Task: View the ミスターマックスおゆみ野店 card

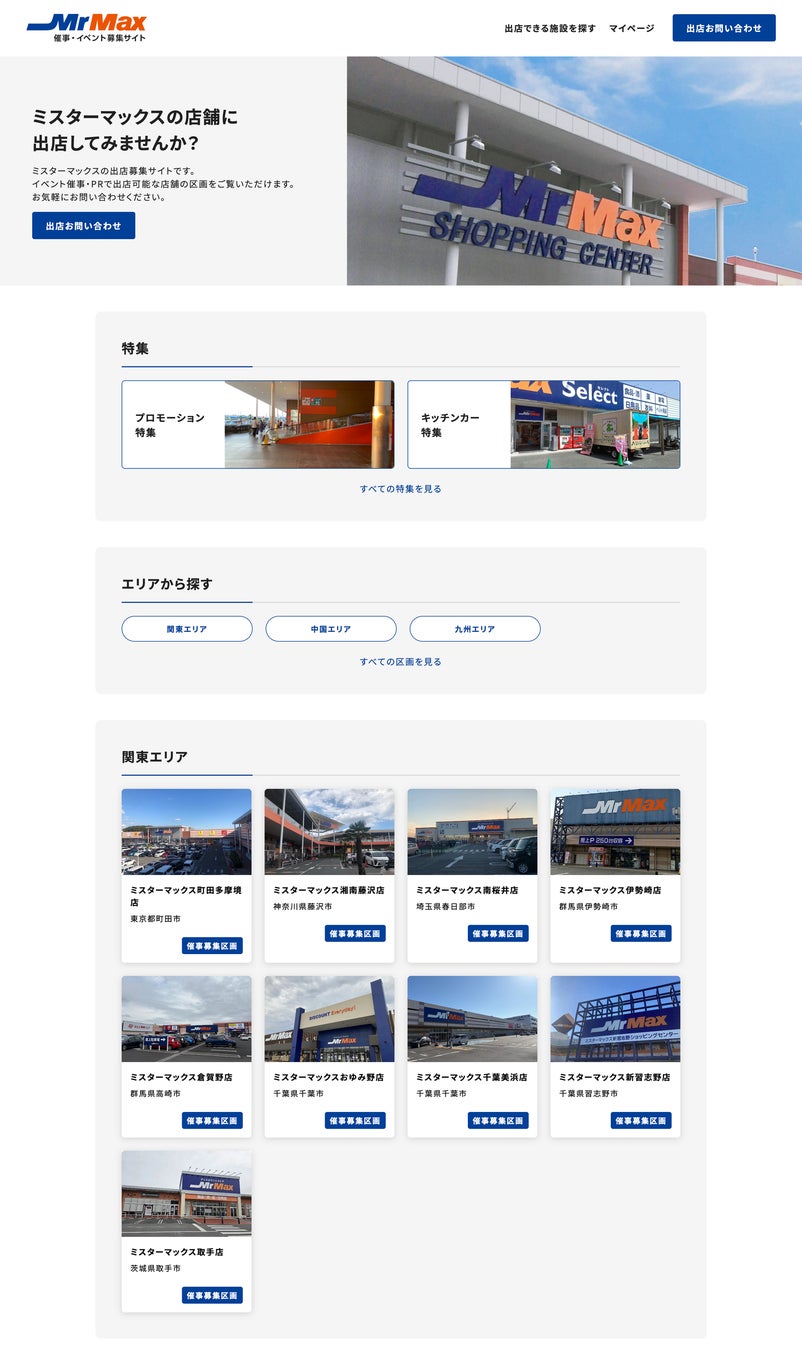Action: pyautogui.click(x=329, y=1055)
